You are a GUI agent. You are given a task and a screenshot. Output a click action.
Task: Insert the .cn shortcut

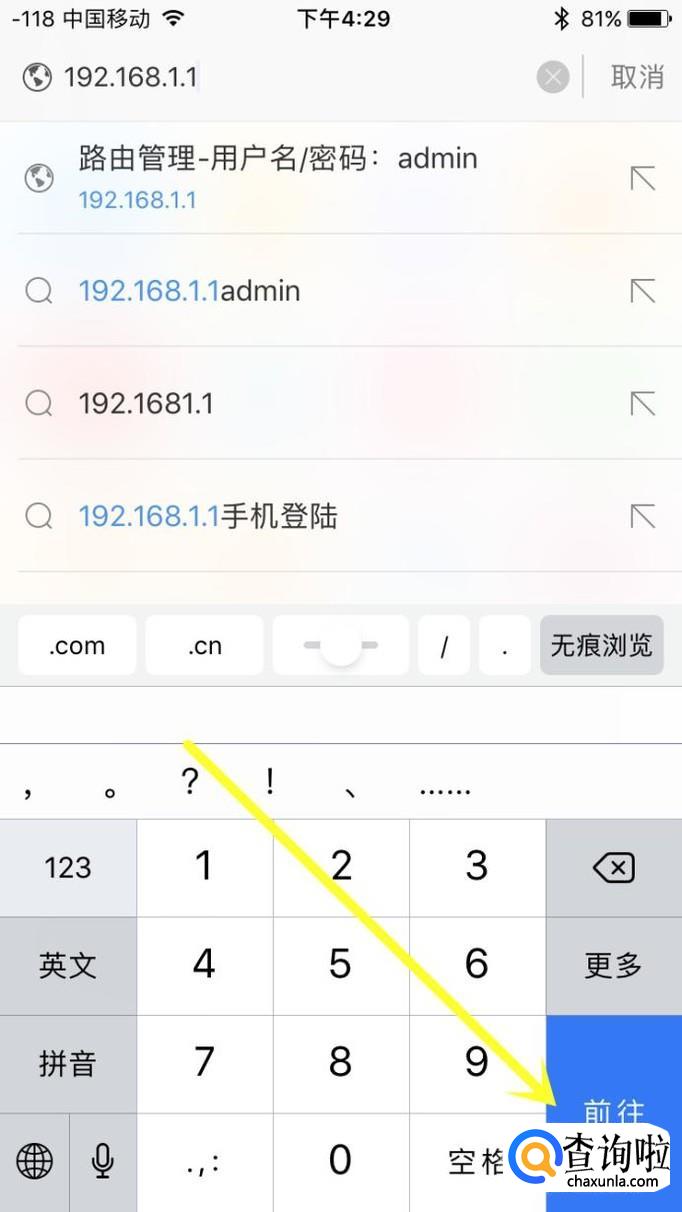(205, 646)
